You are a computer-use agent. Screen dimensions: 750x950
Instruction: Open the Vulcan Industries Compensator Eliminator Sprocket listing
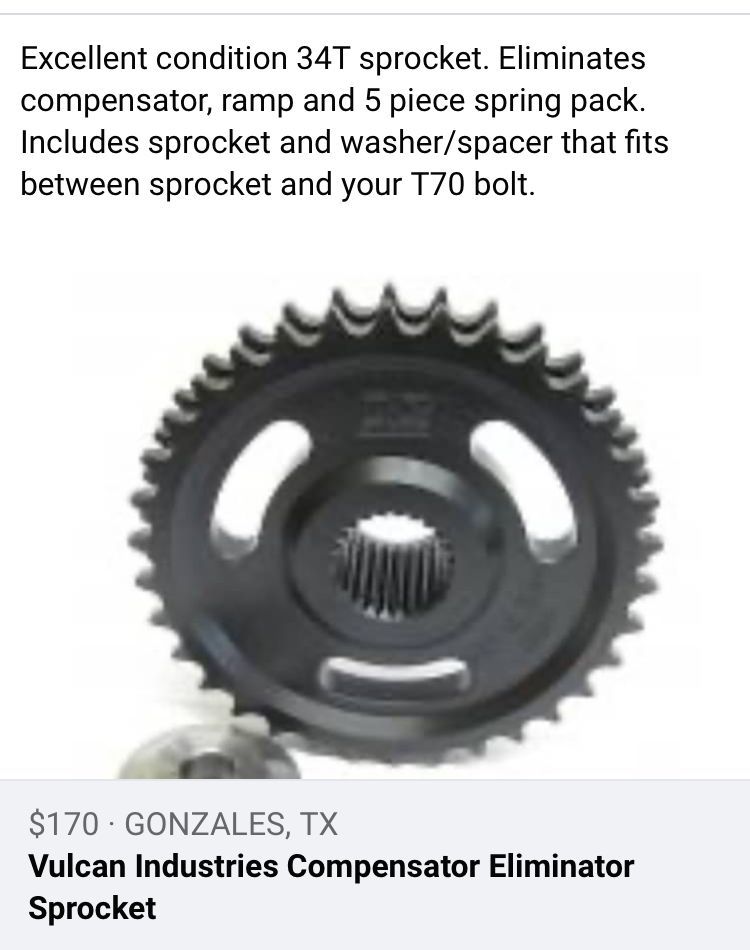[331, 886]
